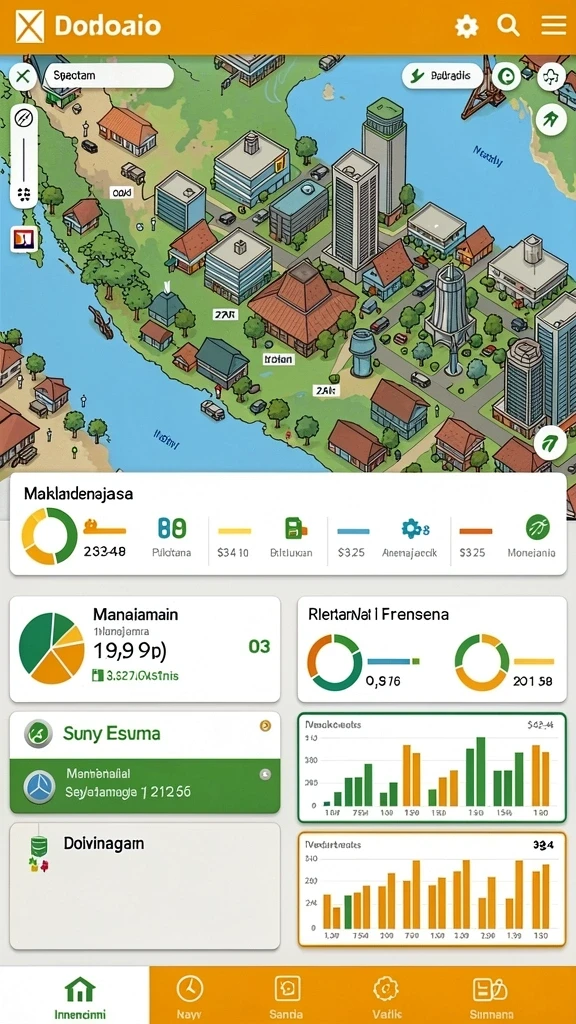576x1024 pixels.
Task: Open settings gear in the top bar
Action: tap(466, 27)
